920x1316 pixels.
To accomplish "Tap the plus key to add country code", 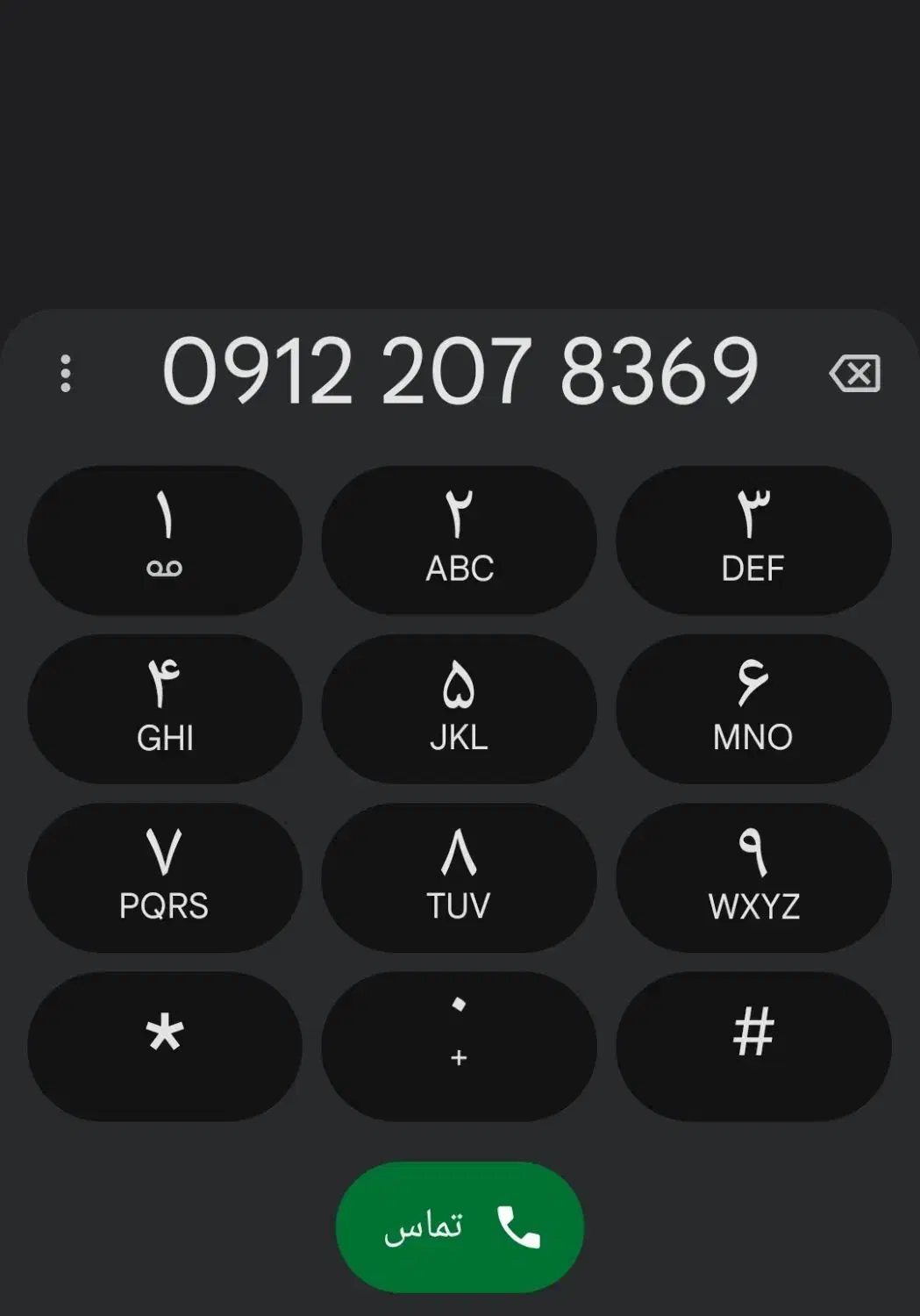I will [460, 1044].
